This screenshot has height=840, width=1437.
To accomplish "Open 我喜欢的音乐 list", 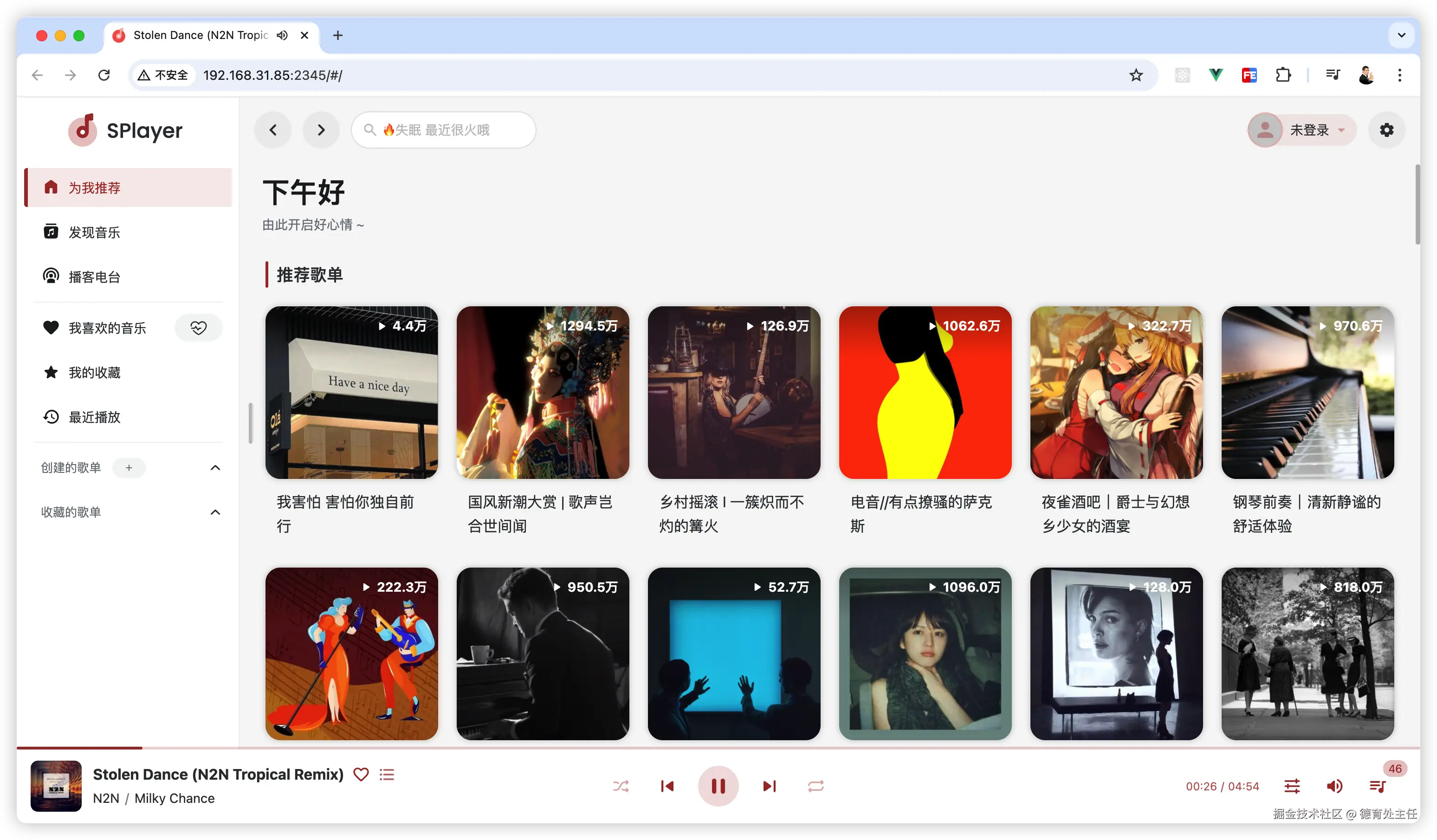I will 107,328.
